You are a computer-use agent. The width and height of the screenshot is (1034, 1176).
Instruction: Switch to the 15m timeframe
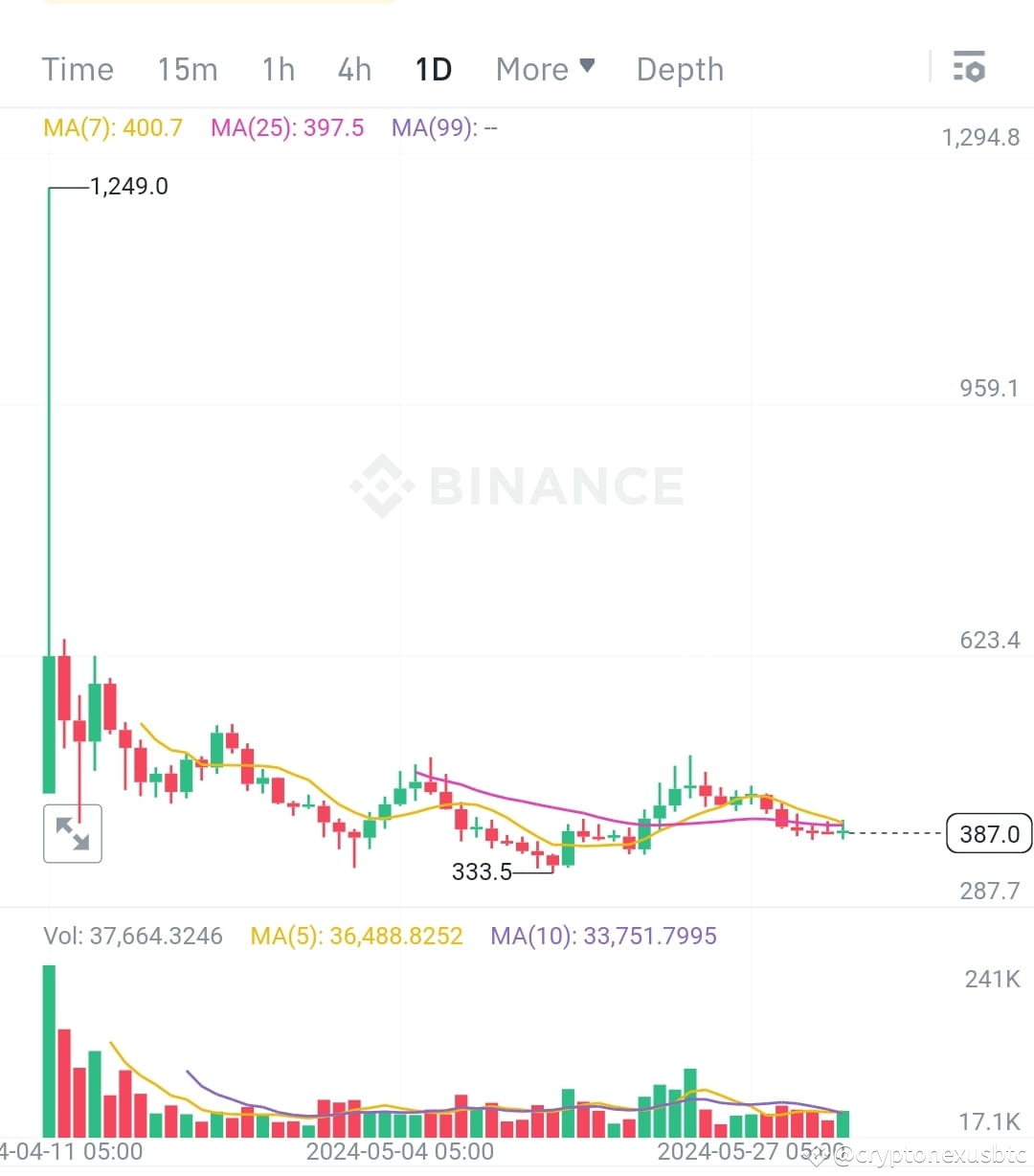pyautogui.click(x=188, y=68)
